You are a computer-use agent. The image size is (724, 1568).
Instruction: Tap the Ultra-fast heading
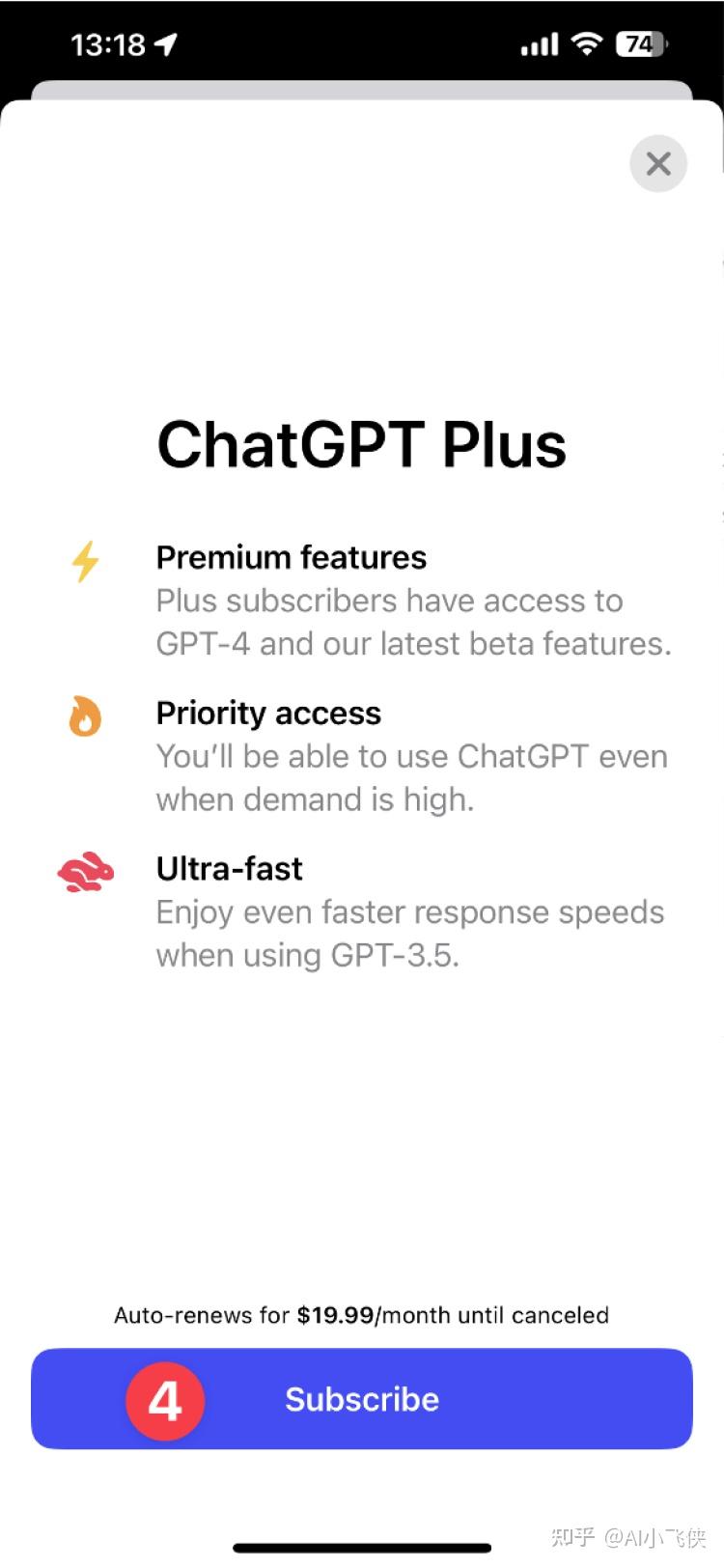click(229, 868)
